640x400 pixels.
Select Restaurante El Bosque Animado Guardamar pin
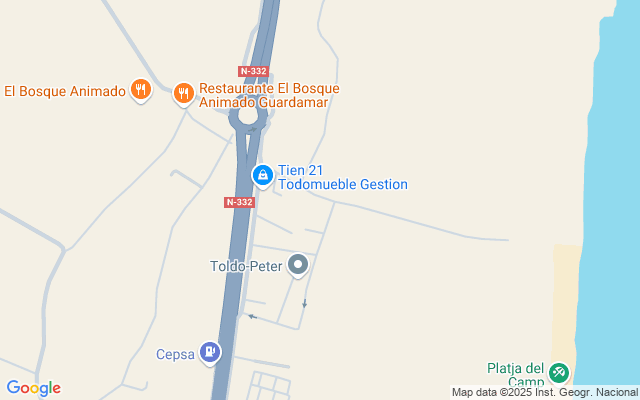pos(183,94)
